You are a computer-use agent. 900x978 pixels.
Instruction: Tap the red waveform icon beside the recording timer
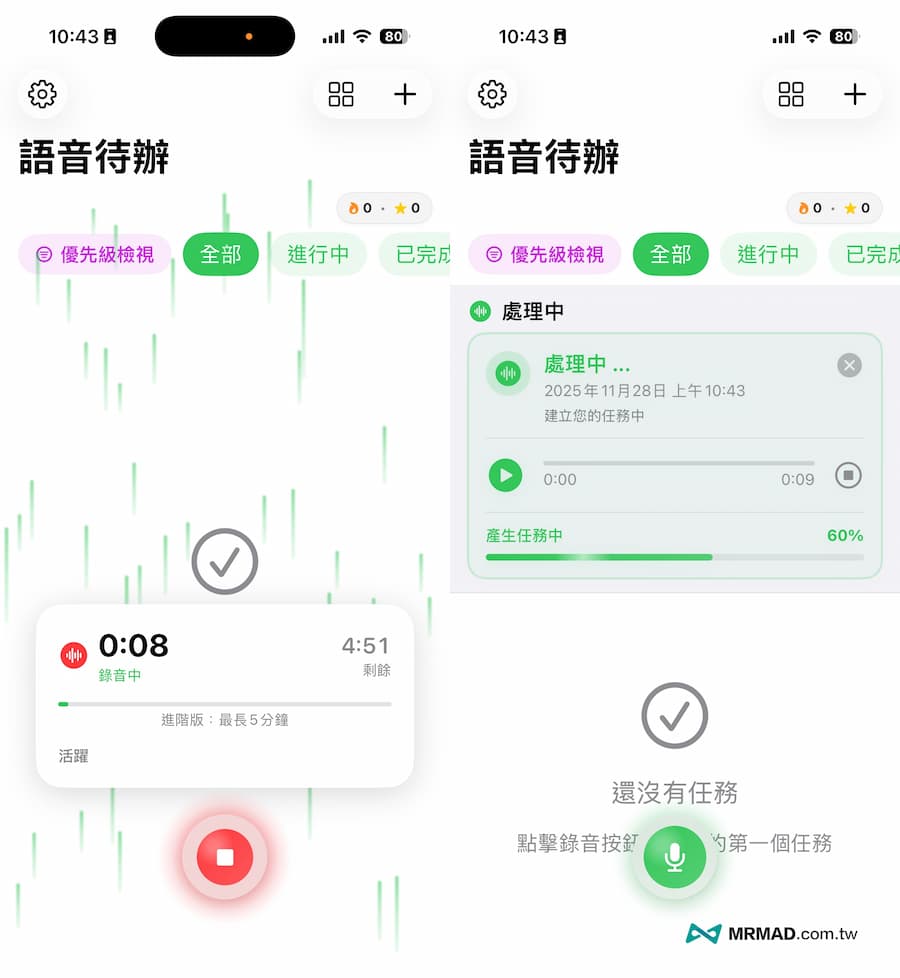(x=73, y=655)
